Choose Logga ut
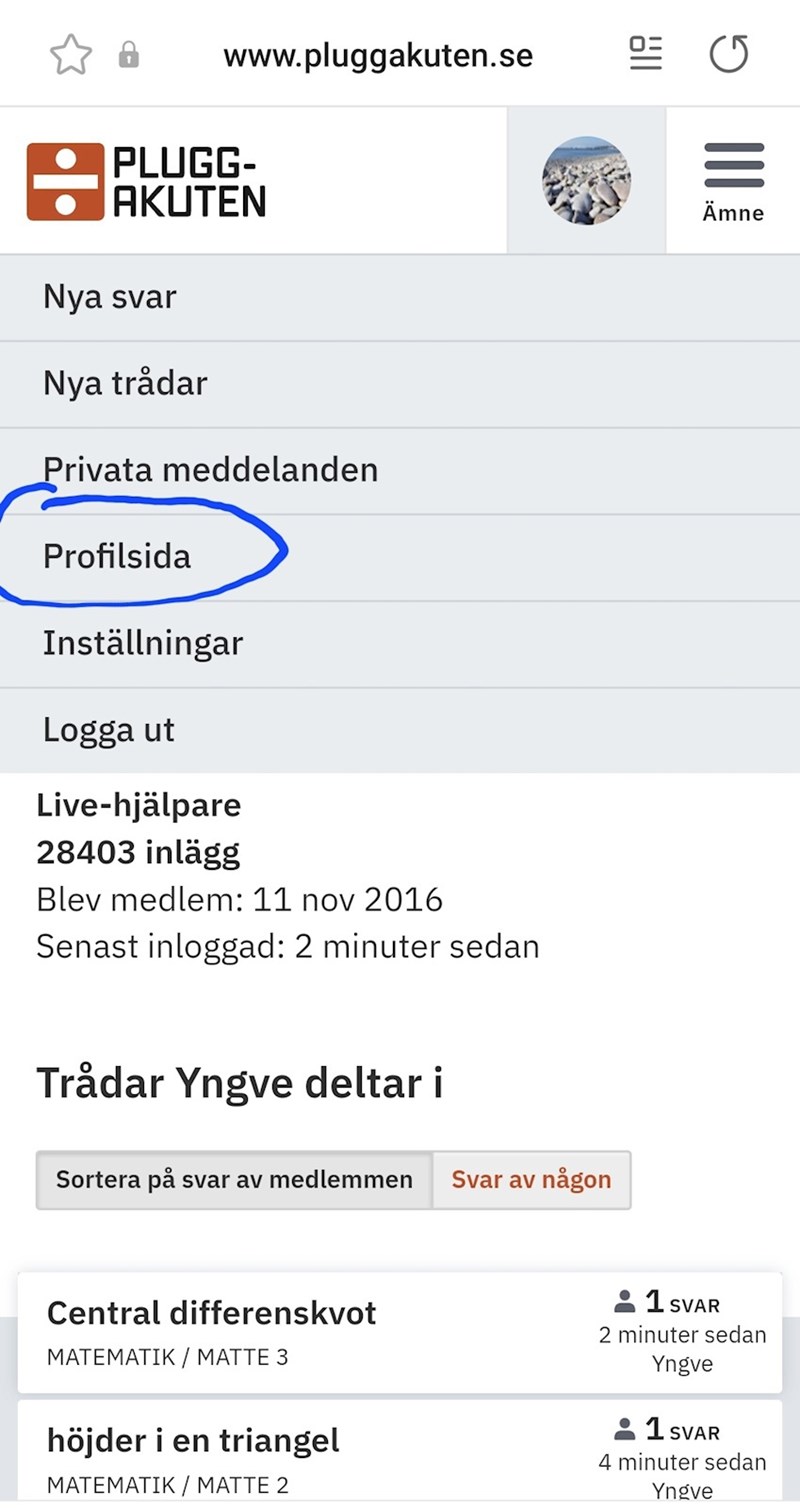 click(x=108, y=730)
